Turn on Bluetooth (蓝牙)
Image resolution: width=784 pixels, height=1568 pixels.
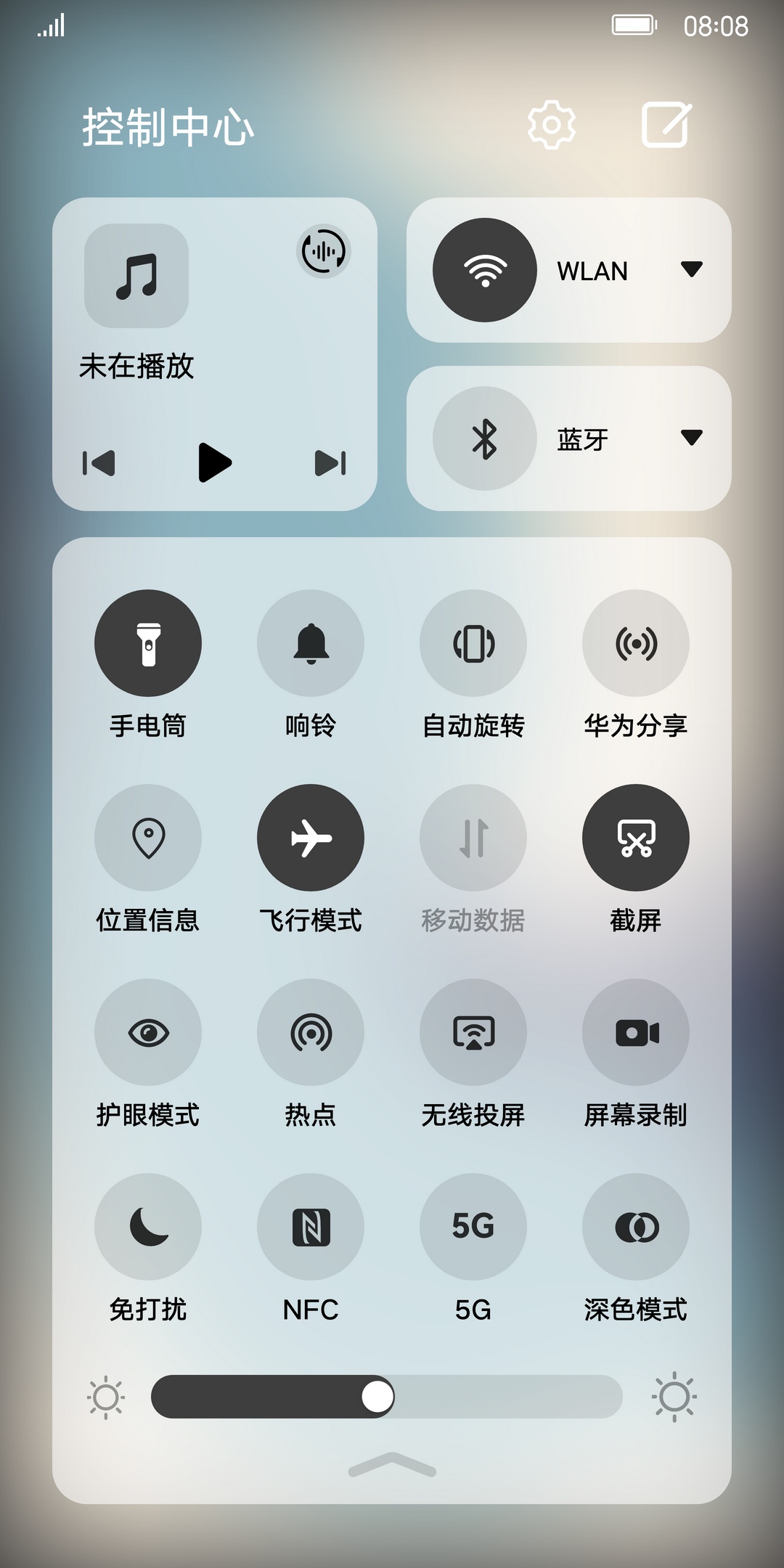pos(485,438)
